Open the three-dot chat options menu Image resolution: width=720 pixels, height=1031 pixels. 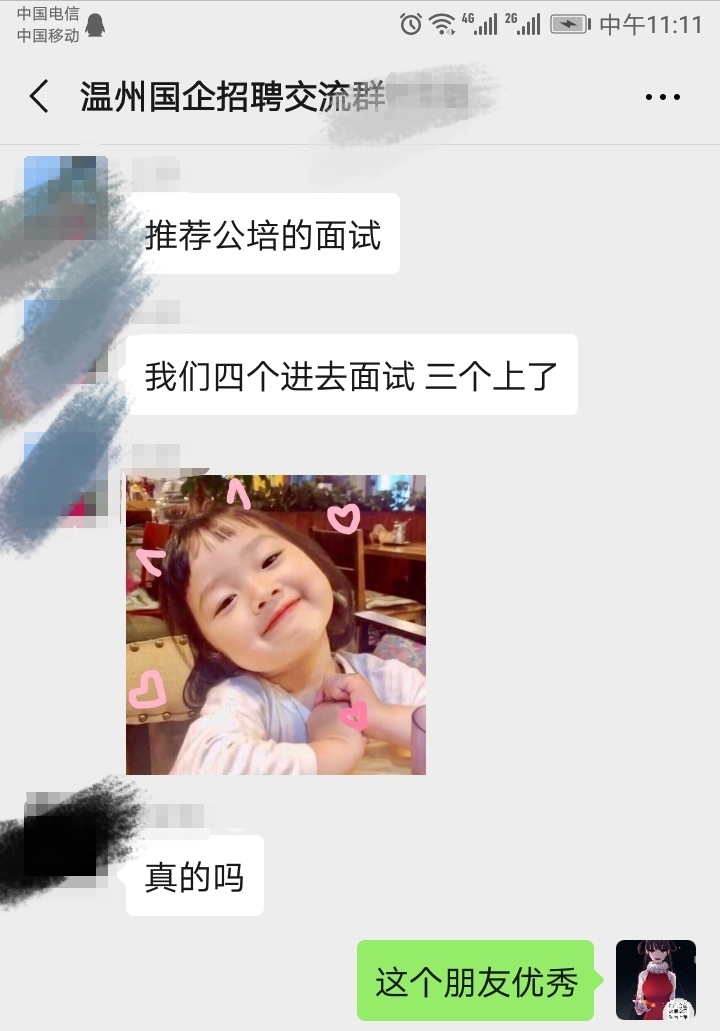pyautogui.click(x=662, y=98)
